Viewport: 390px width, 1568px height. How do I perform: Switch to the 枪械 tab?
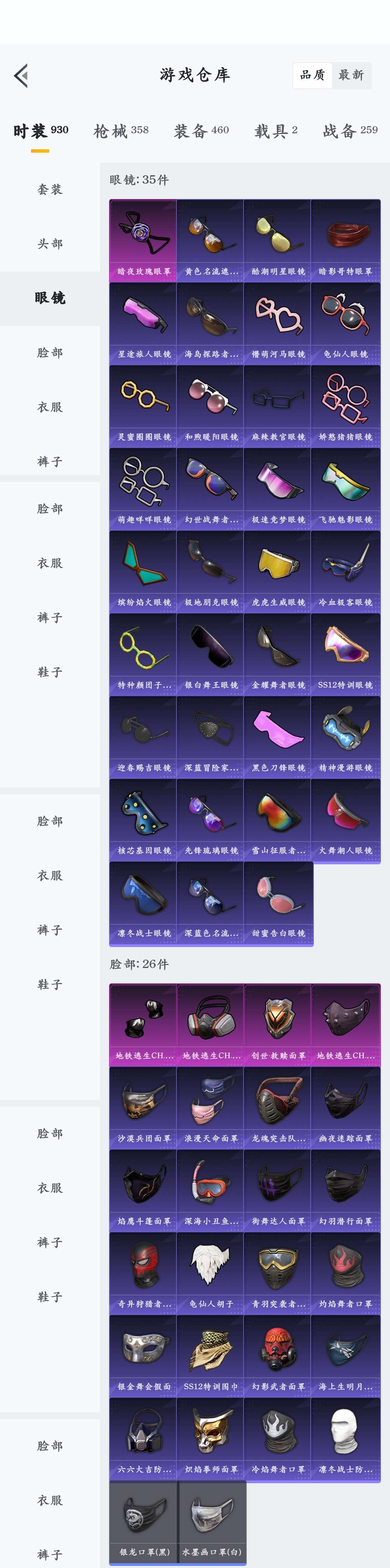[121, 130]
